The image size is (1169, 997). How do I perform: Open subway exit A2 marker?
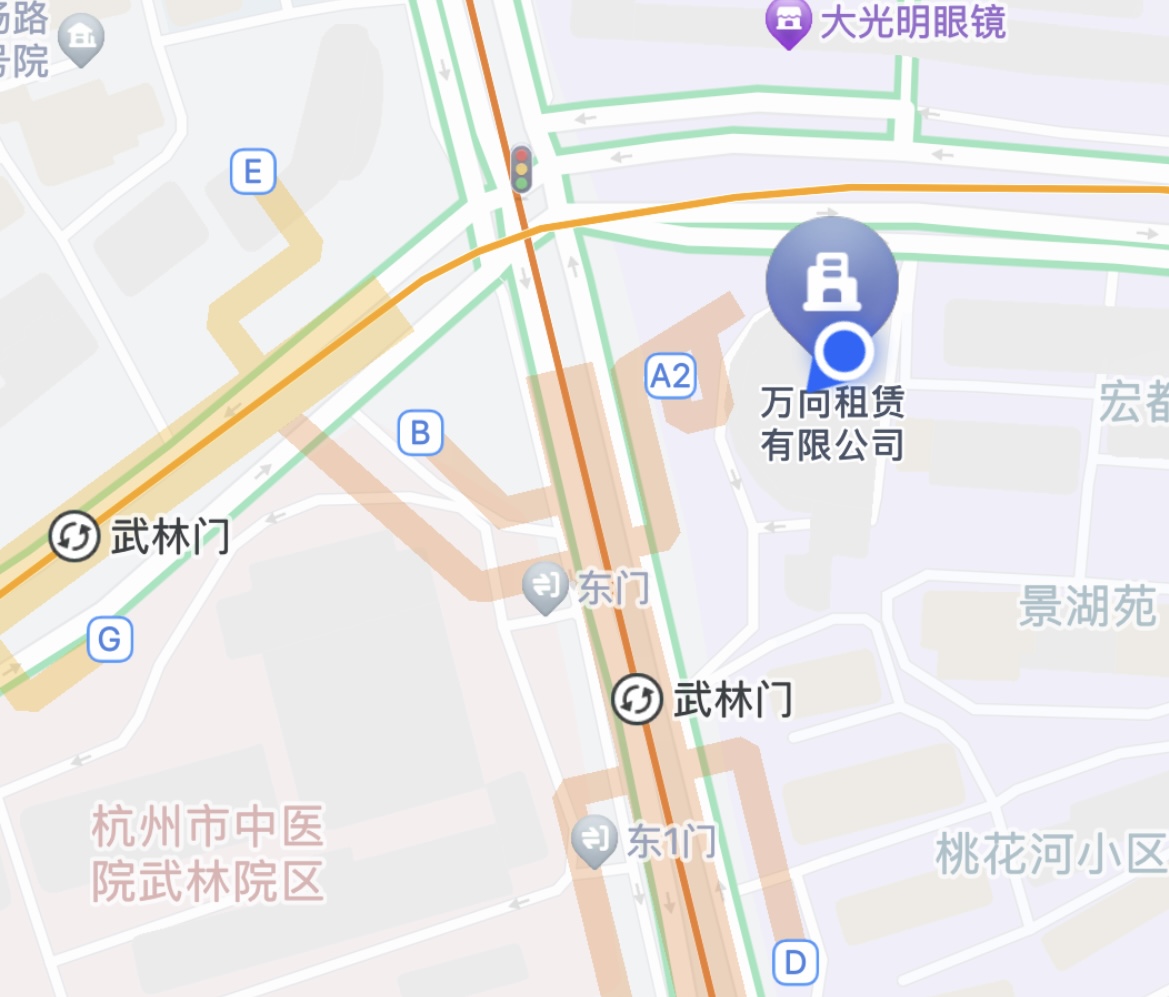click(670, 377)
